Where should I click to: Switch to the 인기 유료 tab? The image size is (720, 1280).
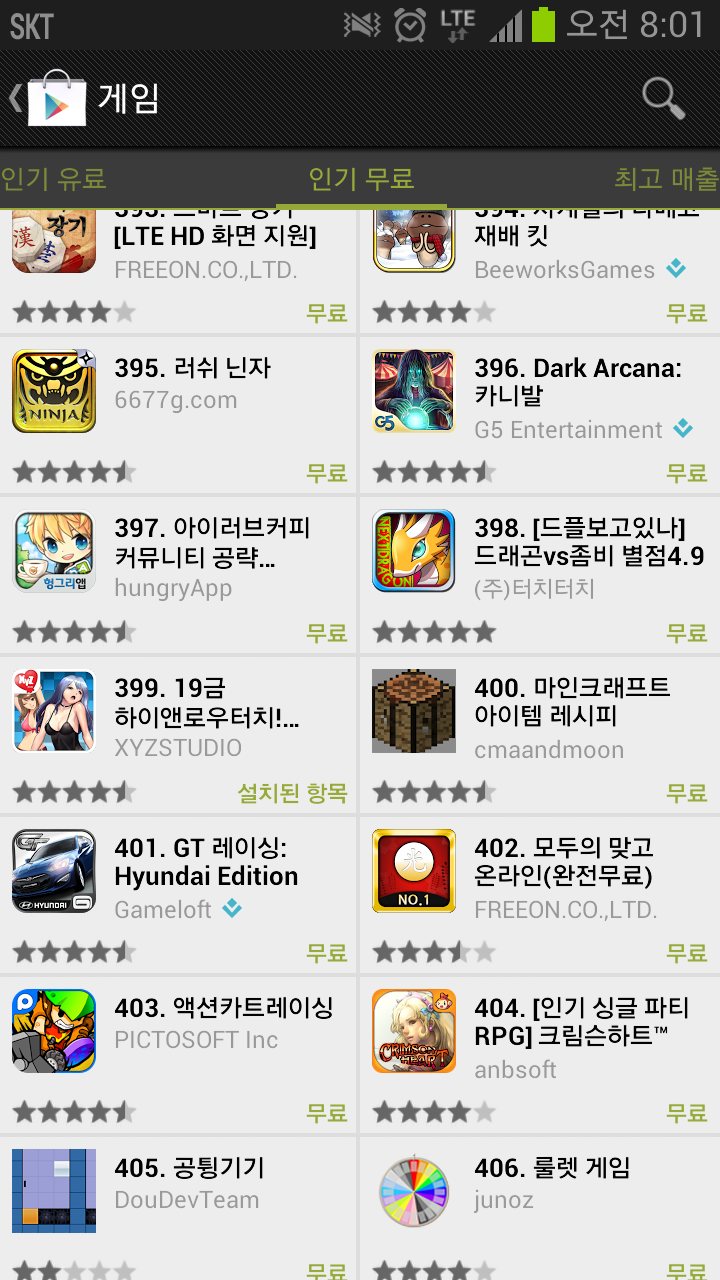[x=54, y=179]
